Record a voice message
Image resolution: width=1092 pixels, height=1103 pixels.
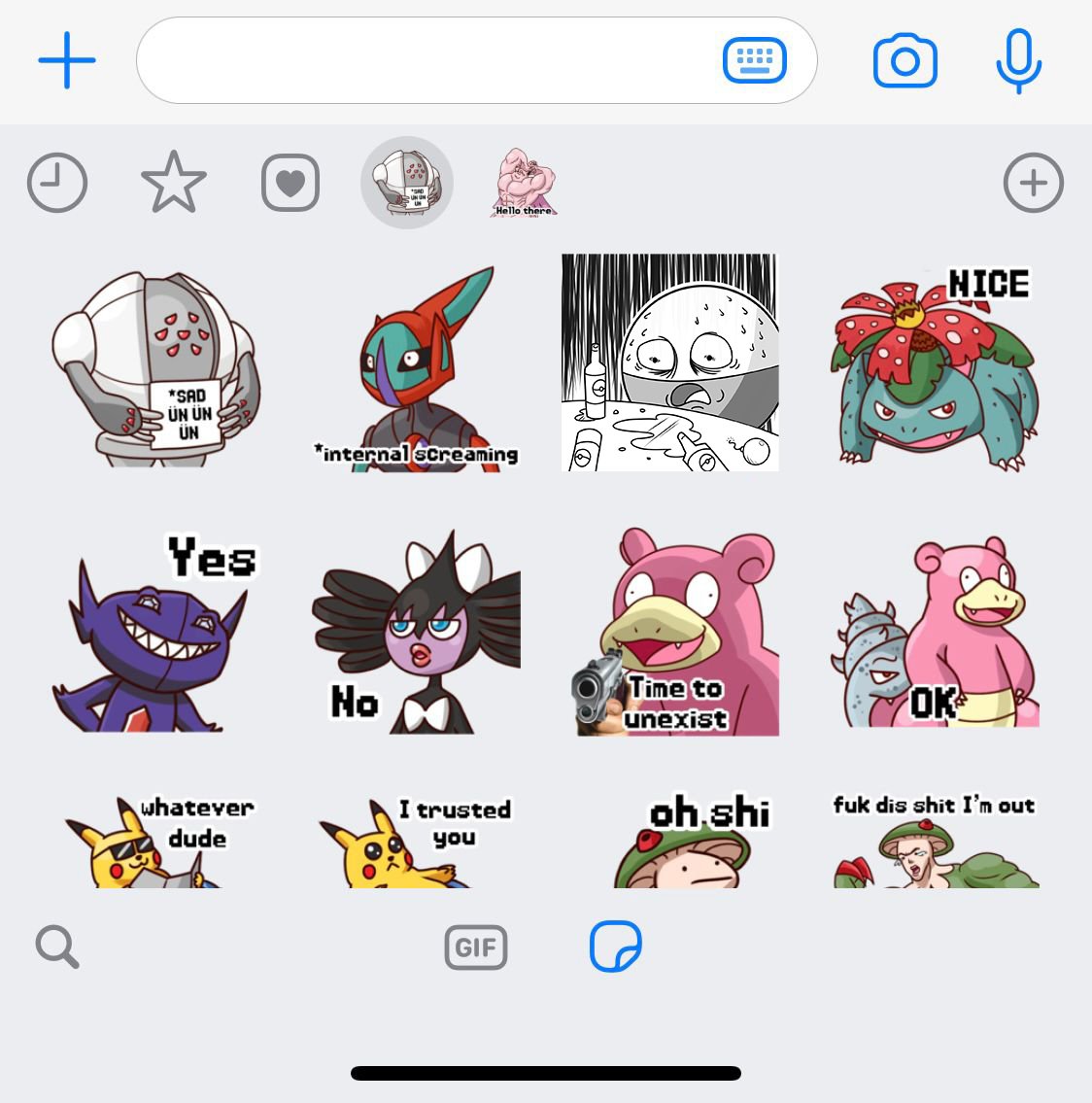(1018, 61)
